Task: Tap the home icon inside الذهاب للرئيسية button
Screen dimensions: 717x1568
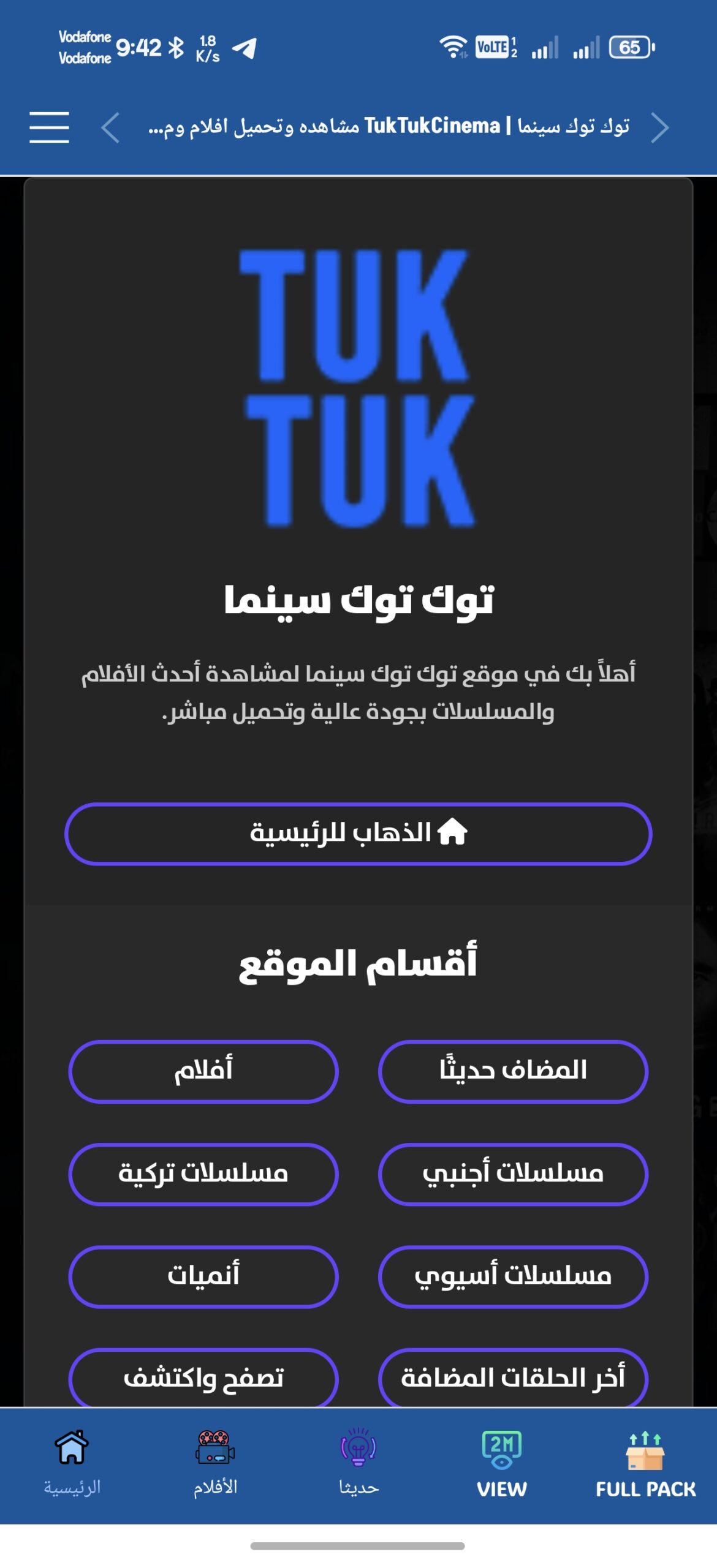Action: click(x=452, y=831)
